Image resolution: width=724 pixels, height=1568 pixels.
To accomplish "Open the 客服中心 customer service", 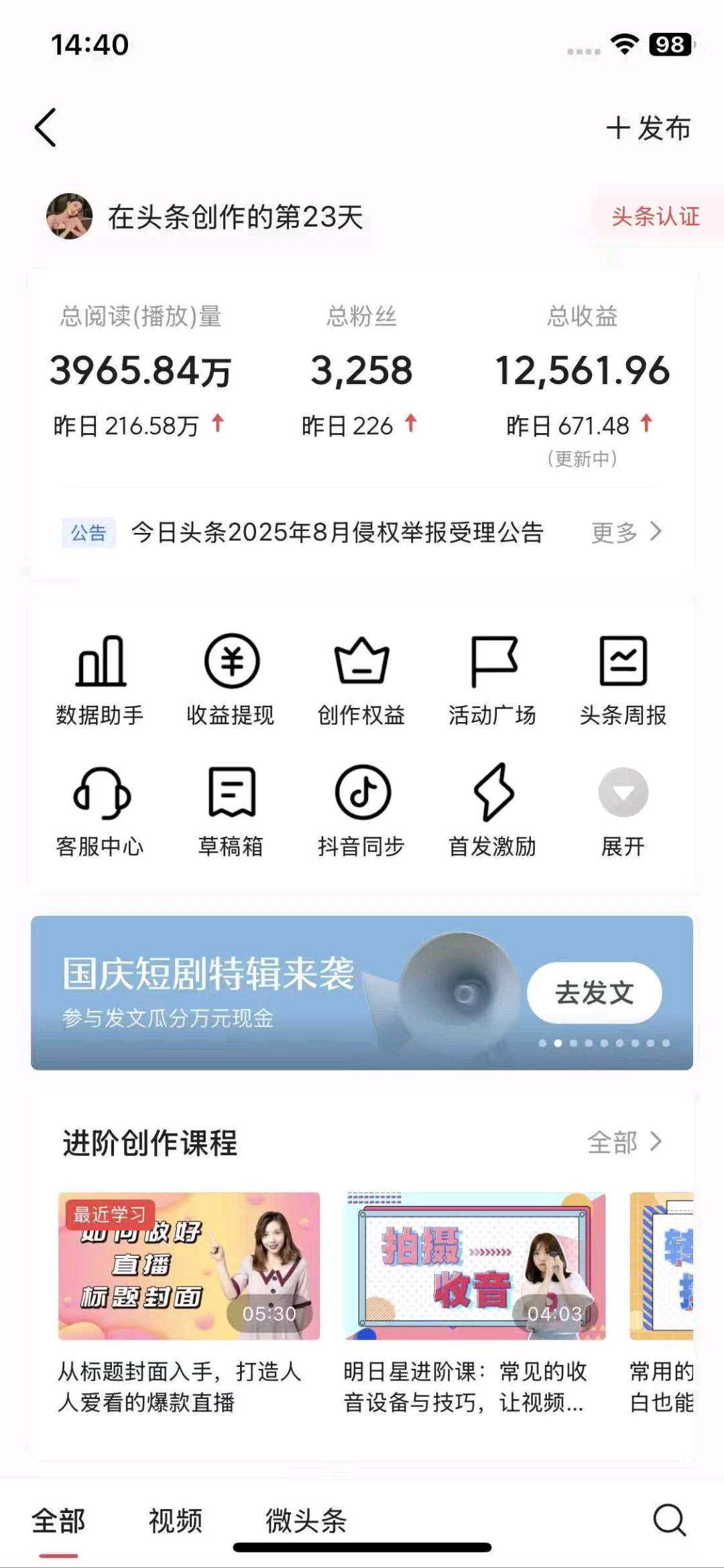I will pyautogui.click(x=102, y=808).
